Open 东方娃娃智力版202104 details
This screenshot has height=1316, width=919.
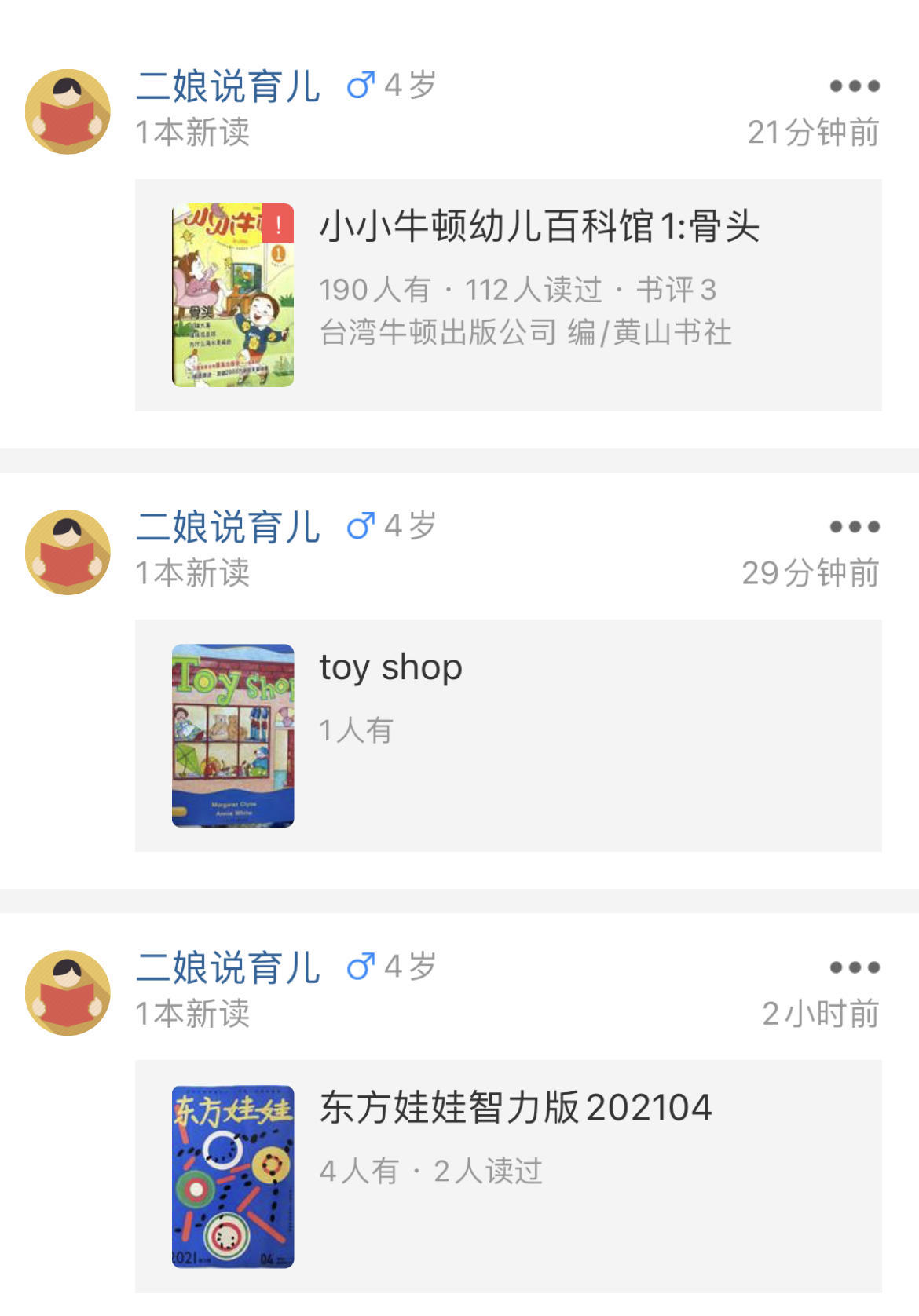pyautogui.click(x=518, y=1108)
